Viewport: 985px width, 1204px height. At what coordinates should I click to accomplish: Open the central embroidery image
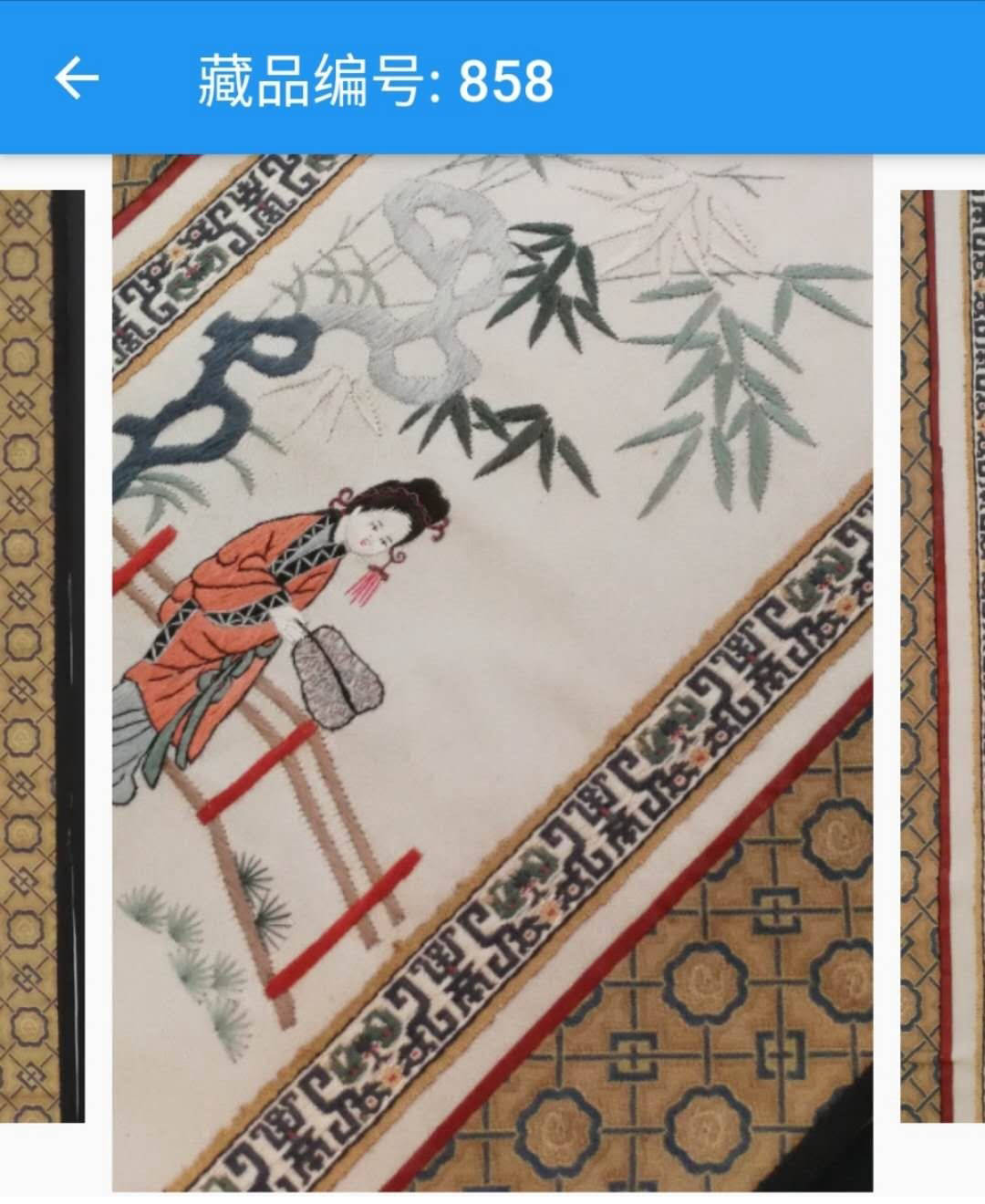point(493,673)
